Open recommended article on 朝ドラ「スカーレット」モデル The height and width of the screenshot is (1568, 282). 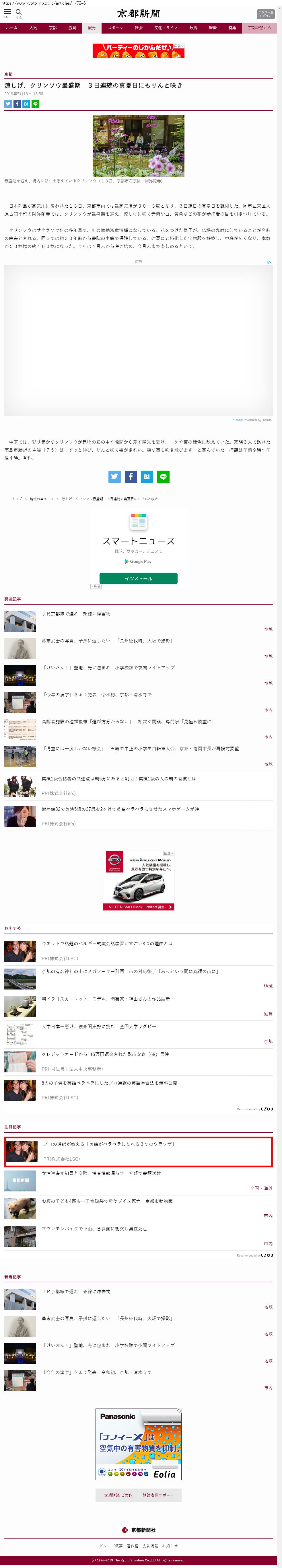(105, 999)
